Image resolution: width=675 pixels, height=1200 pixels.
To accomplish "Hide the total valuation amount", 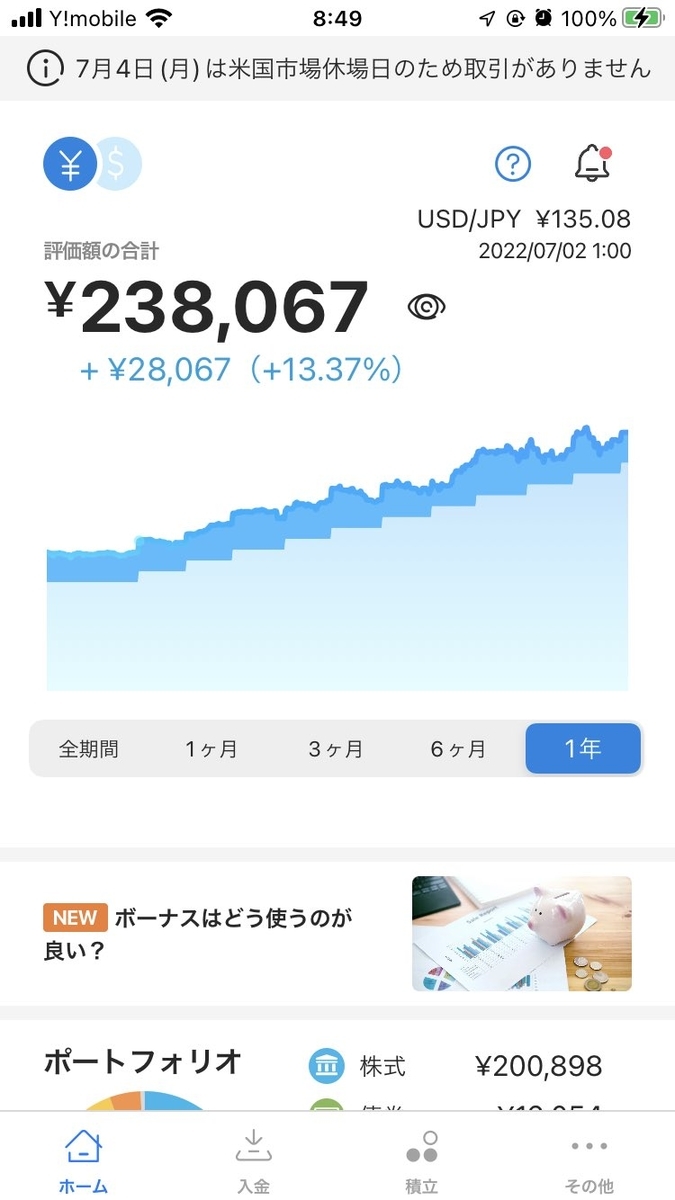I will pos(427,307).
